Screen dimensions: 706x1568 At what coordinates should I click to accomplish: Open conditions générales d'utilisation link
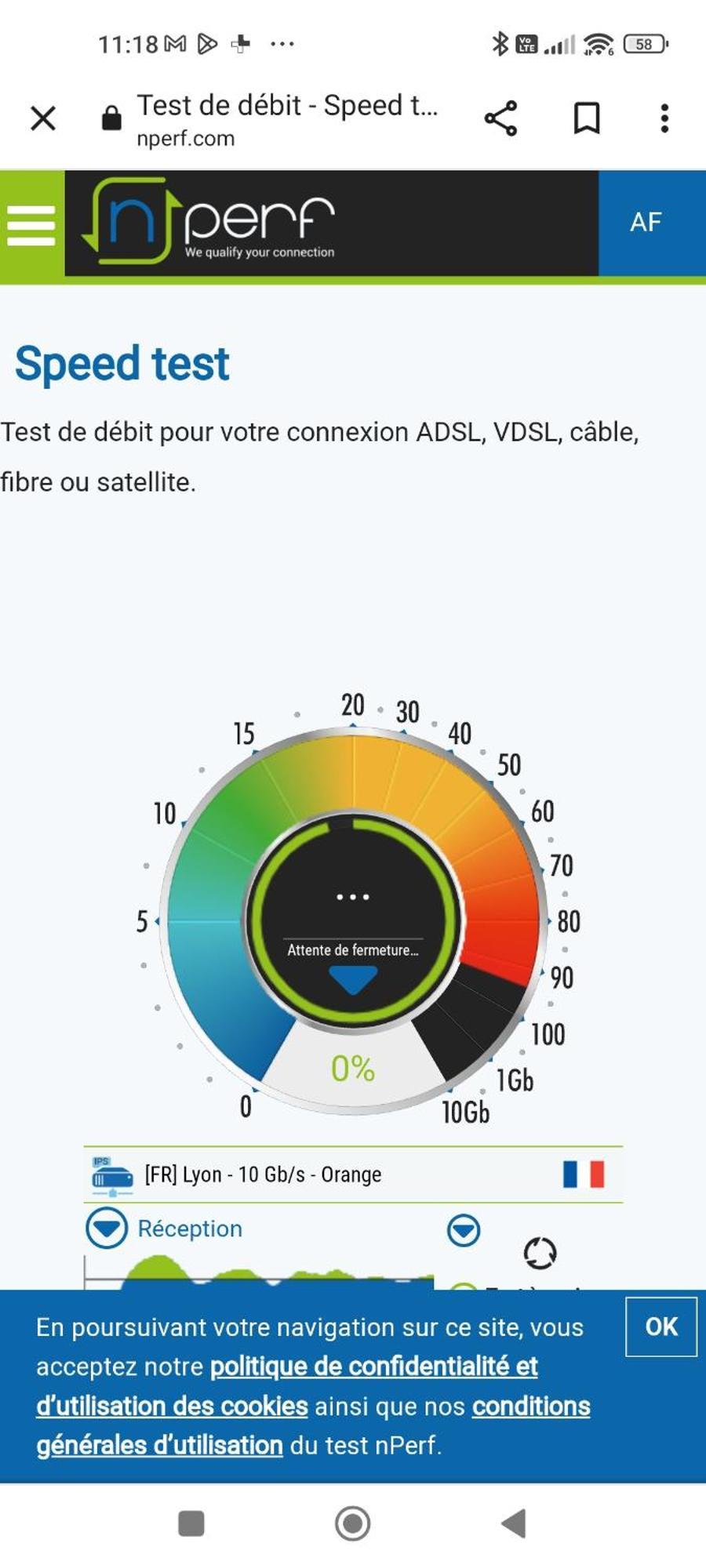pyautogui.click(x=530, y=1406)
